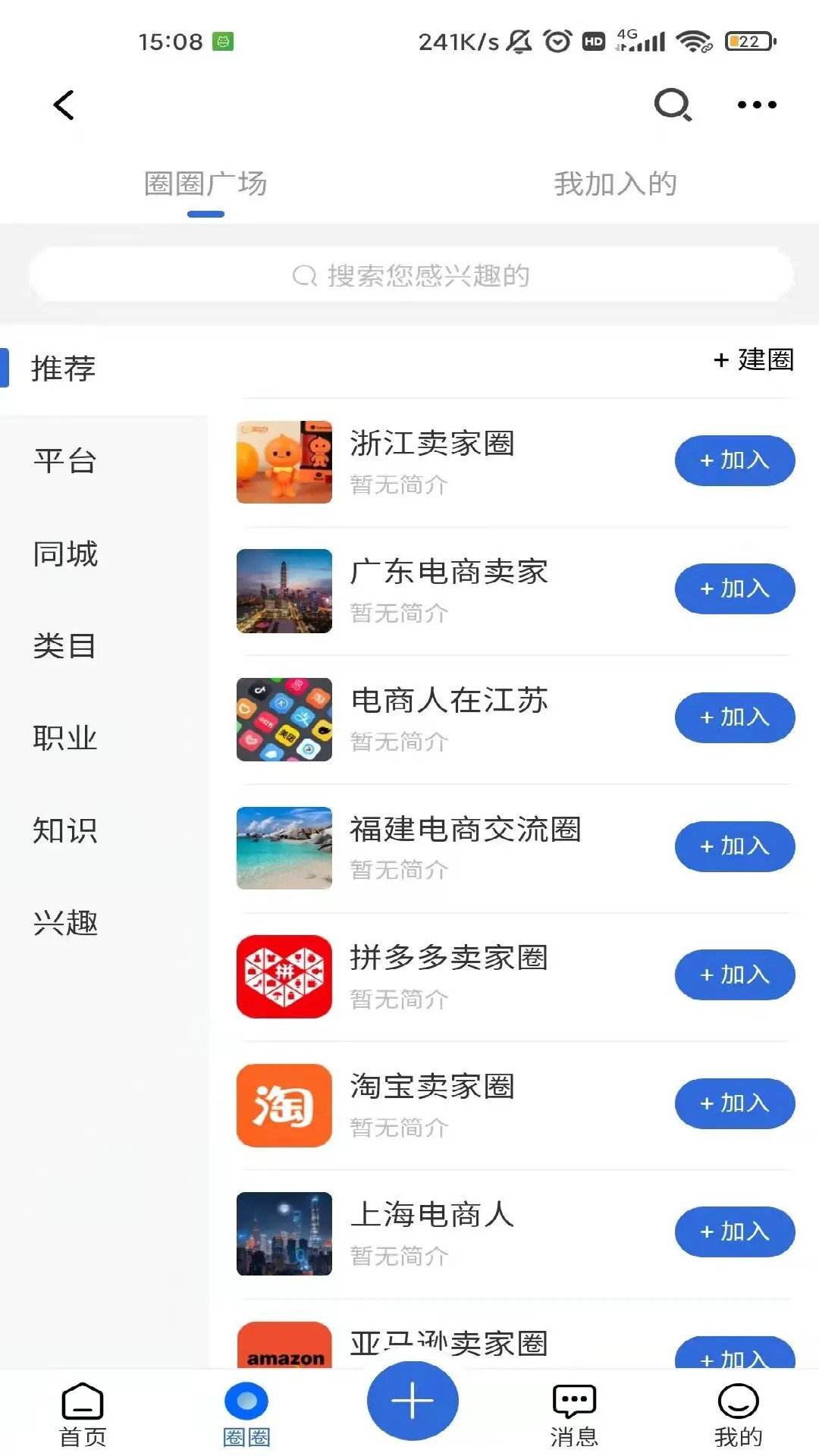Image resolution: width=819 pixels, height=1456 pixels.
Task: Select the 圈圈 circles icon in bottom bar
Action: point(246,1410)
